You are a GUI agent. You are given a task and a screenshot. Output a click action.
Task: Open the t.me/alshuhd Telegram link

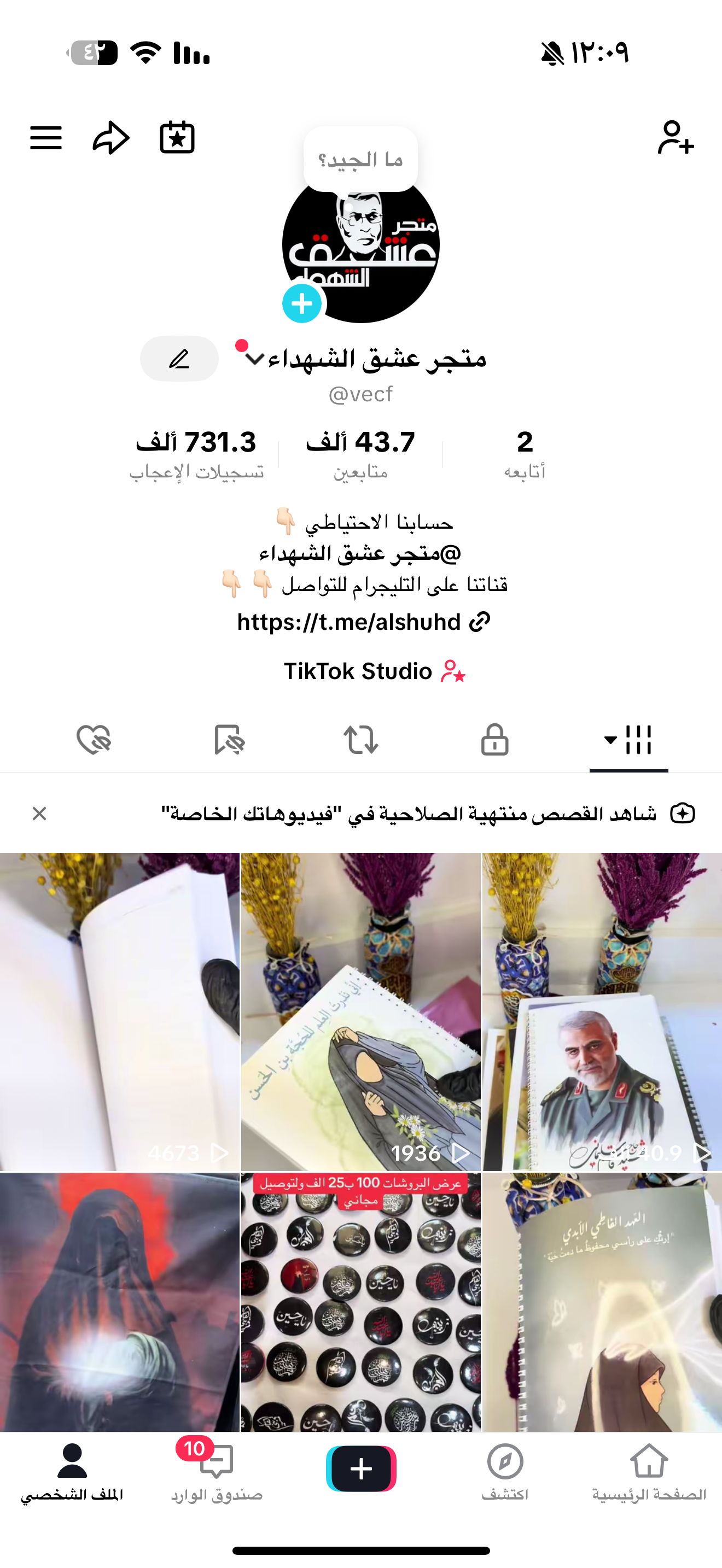[362, 622]
